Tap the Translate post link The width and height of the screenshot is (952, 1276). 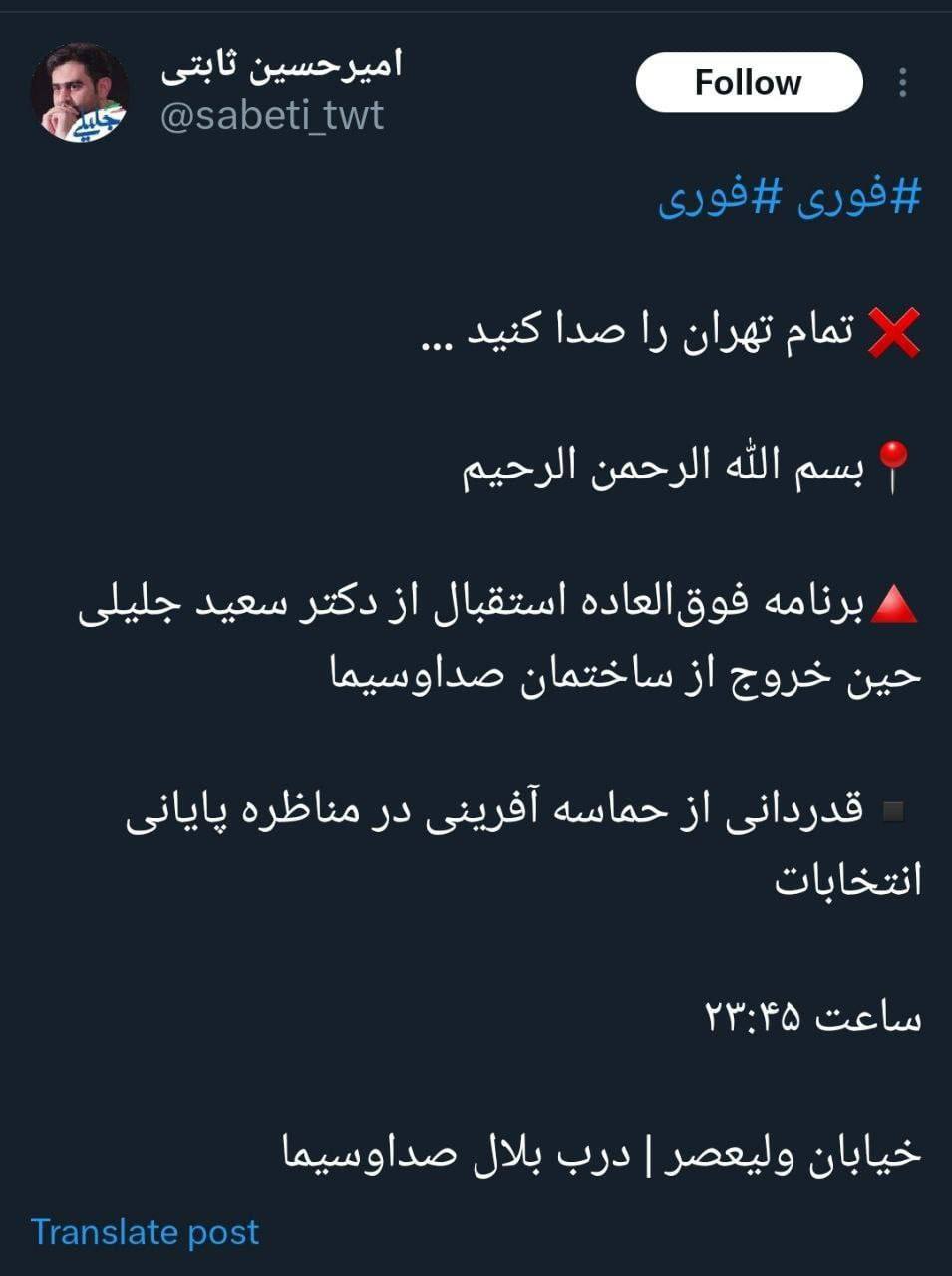pyautogui.click(x=145, y=1232)
